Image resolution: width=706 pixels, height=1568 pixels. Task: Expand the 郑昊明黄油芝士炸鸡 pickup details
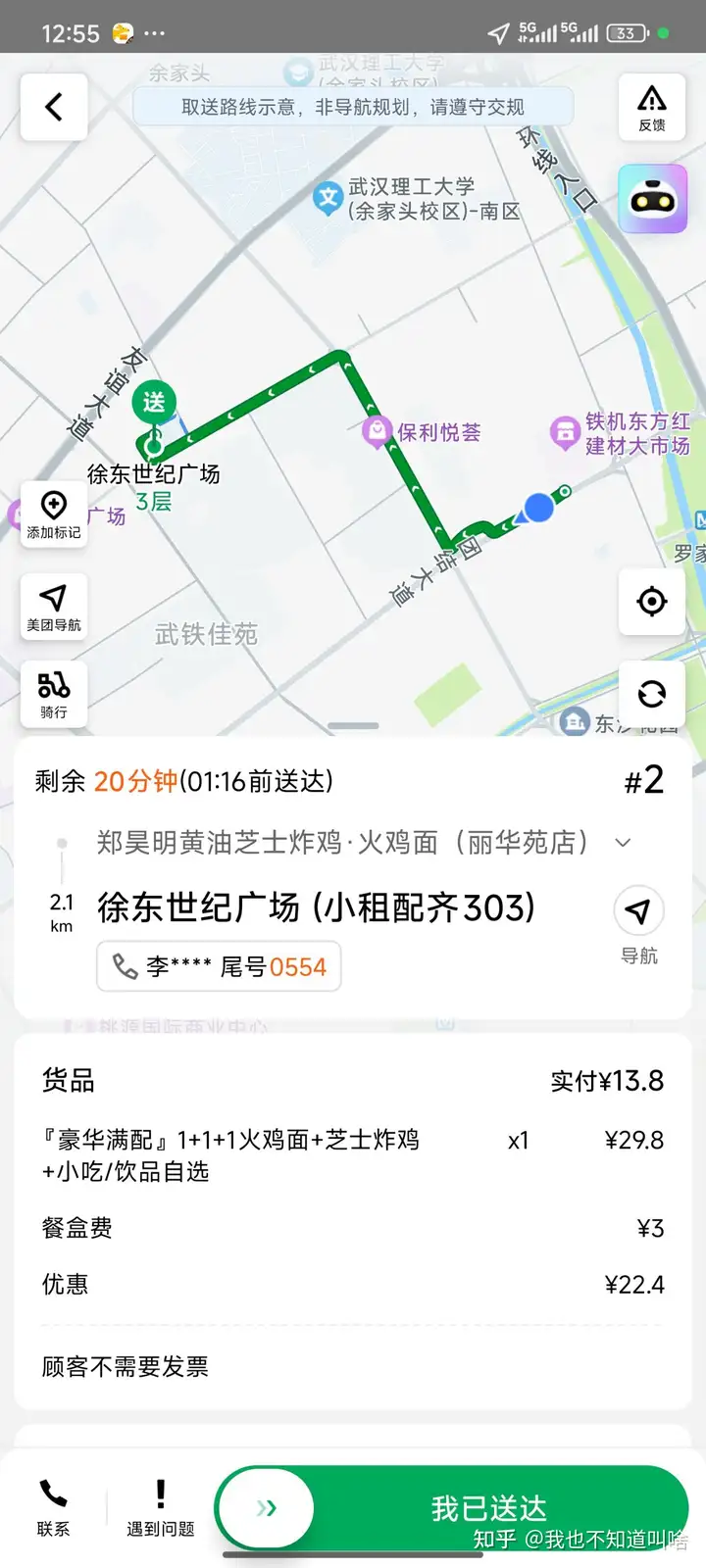(x=623, y=843)
